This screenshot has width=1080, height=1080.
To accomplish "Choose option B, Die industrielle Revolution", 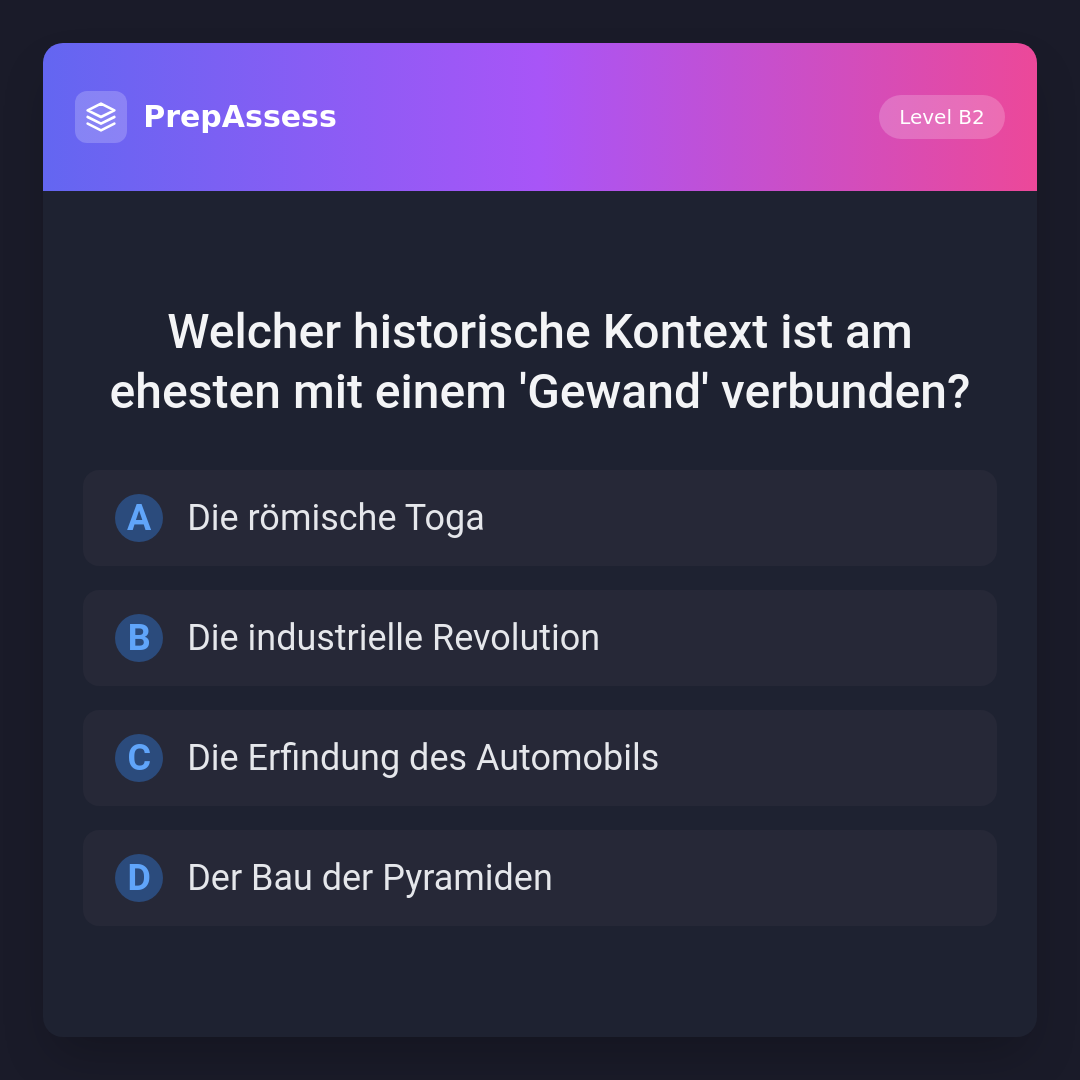I will point(539,638).
